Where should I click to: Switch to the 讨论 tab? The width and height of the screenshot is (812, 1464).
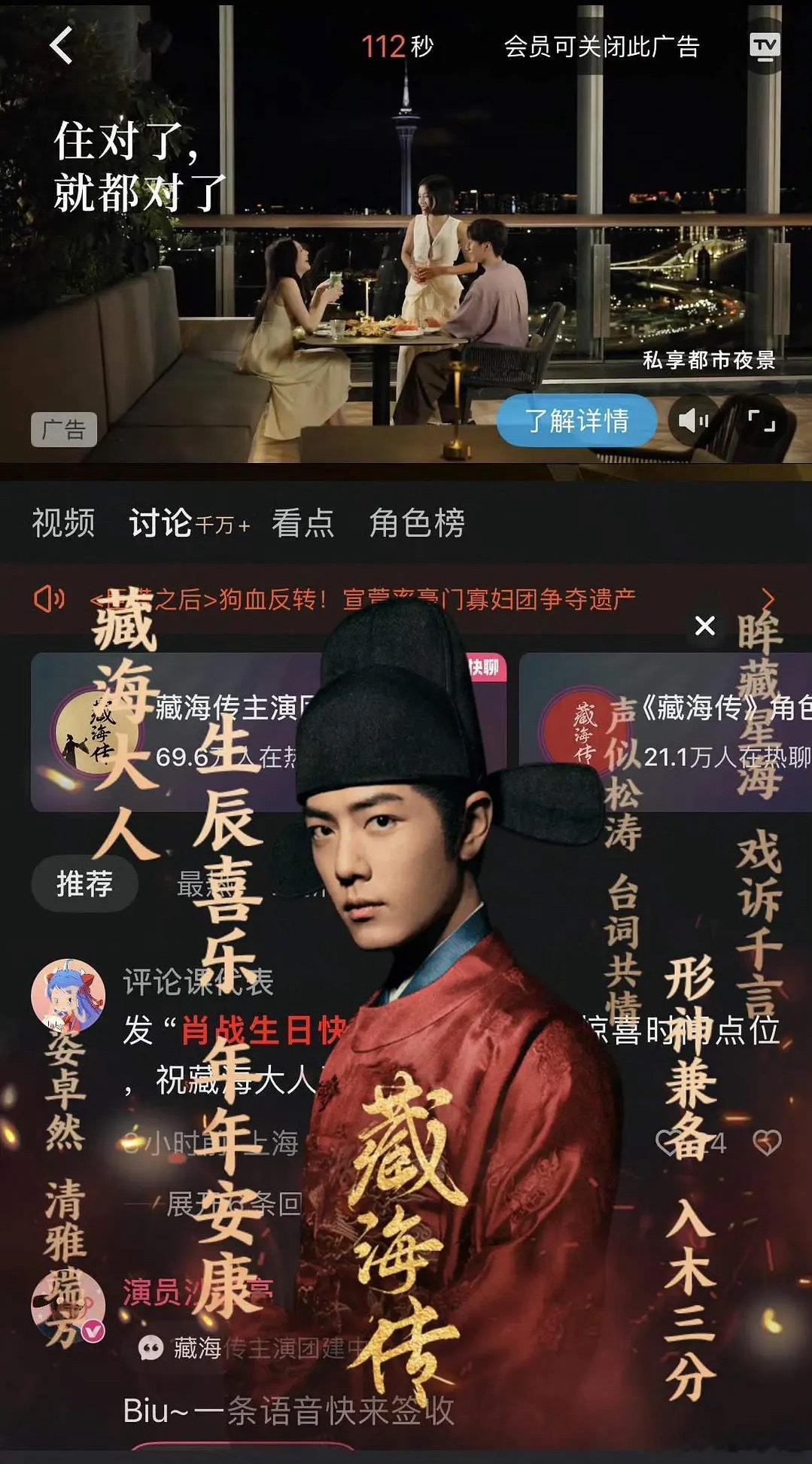click(161, 522)
